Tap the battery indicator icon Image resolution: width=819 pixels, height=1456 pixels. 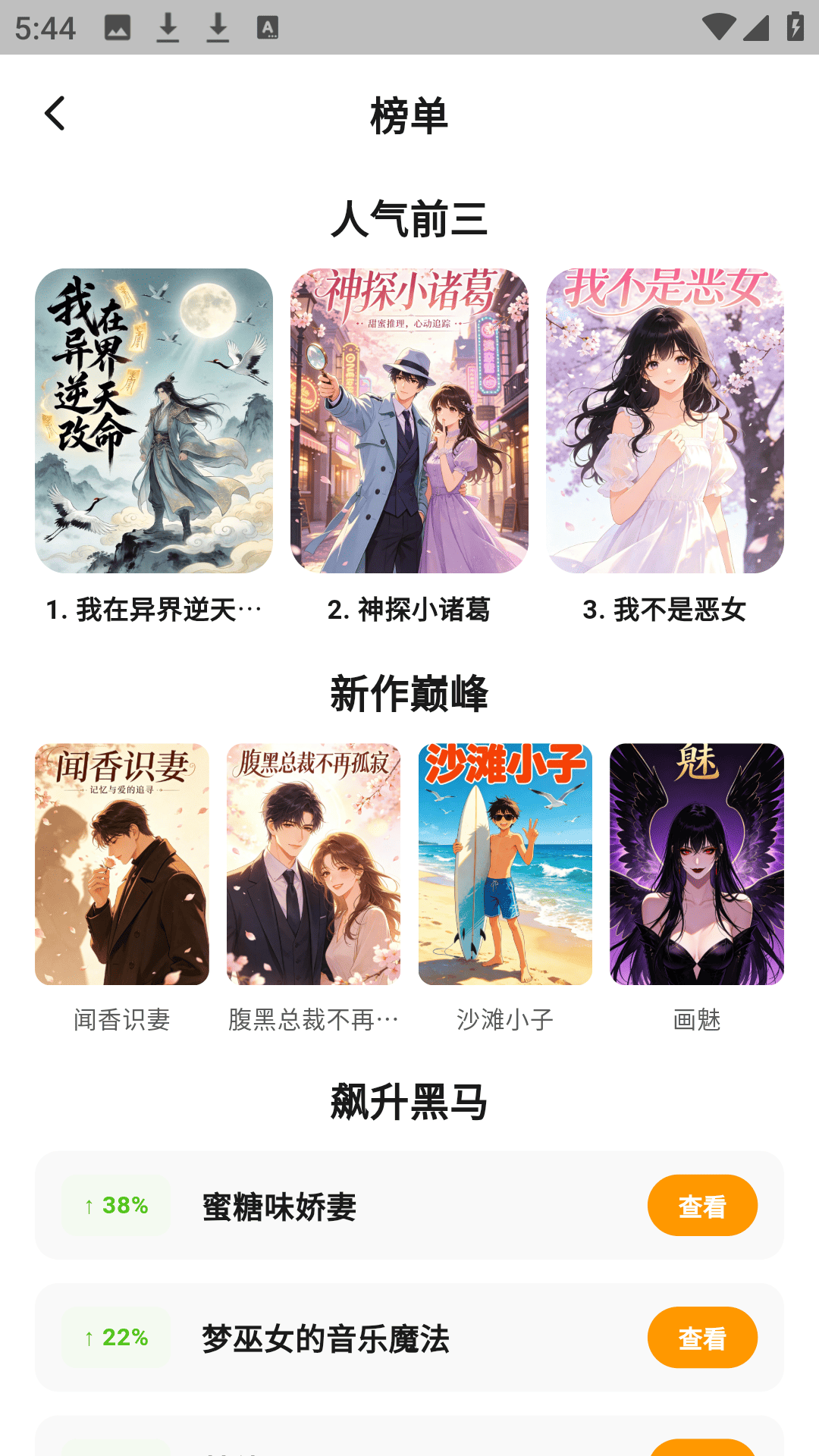(794, 25)
